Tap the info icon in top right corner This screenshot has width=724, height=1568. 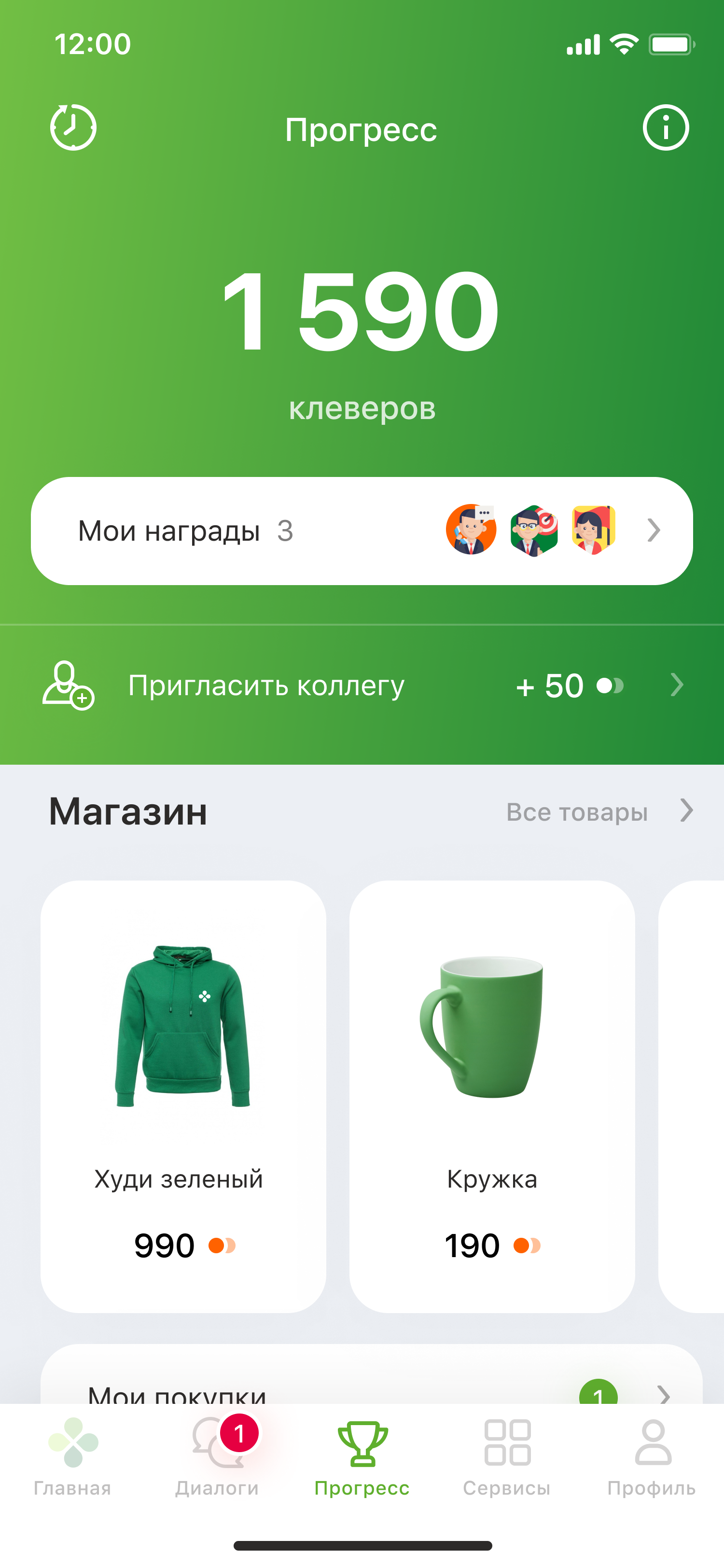point(667,128)
